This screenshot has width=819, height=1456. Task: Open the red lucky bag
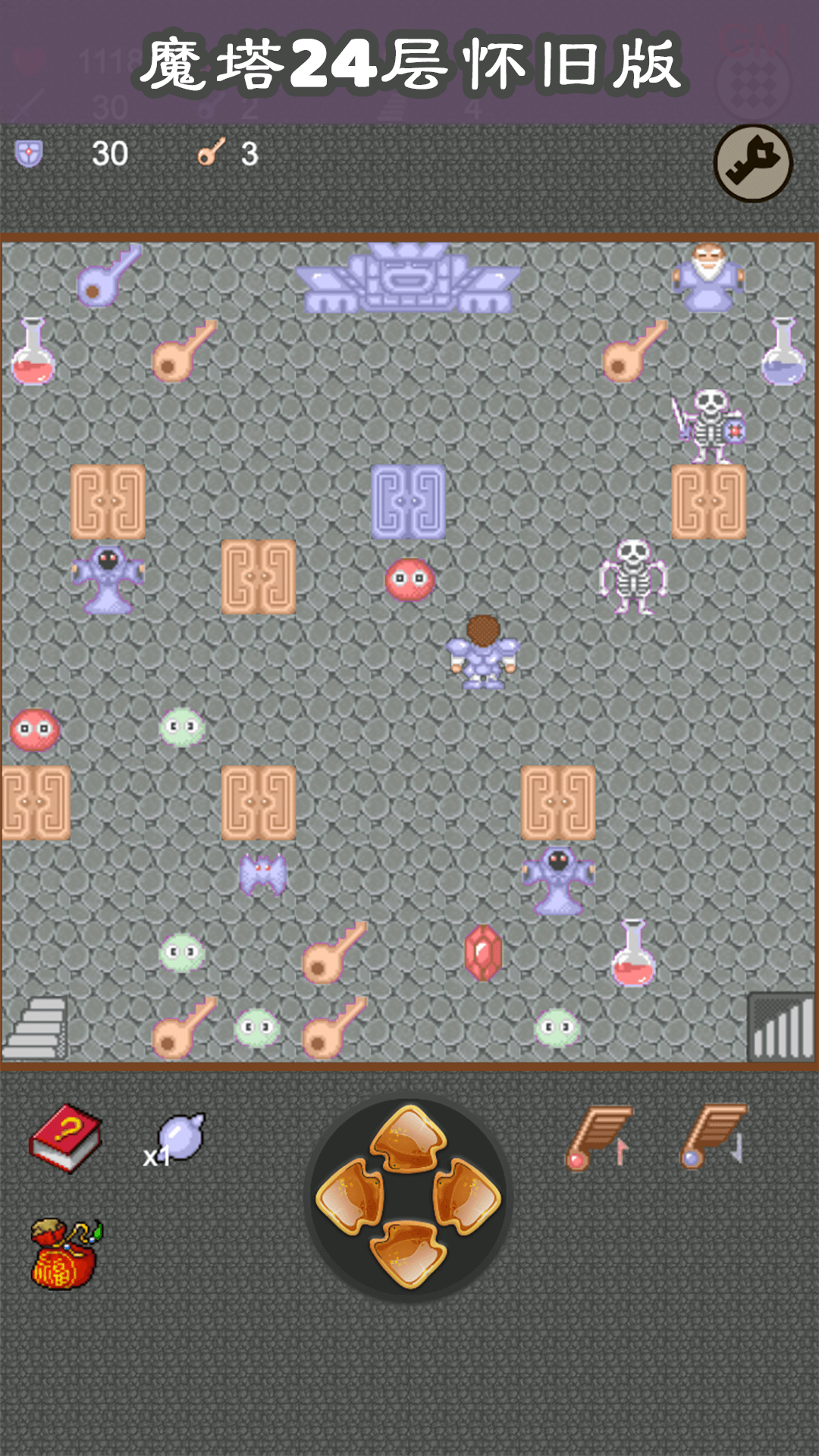[x=65, y=1254]
